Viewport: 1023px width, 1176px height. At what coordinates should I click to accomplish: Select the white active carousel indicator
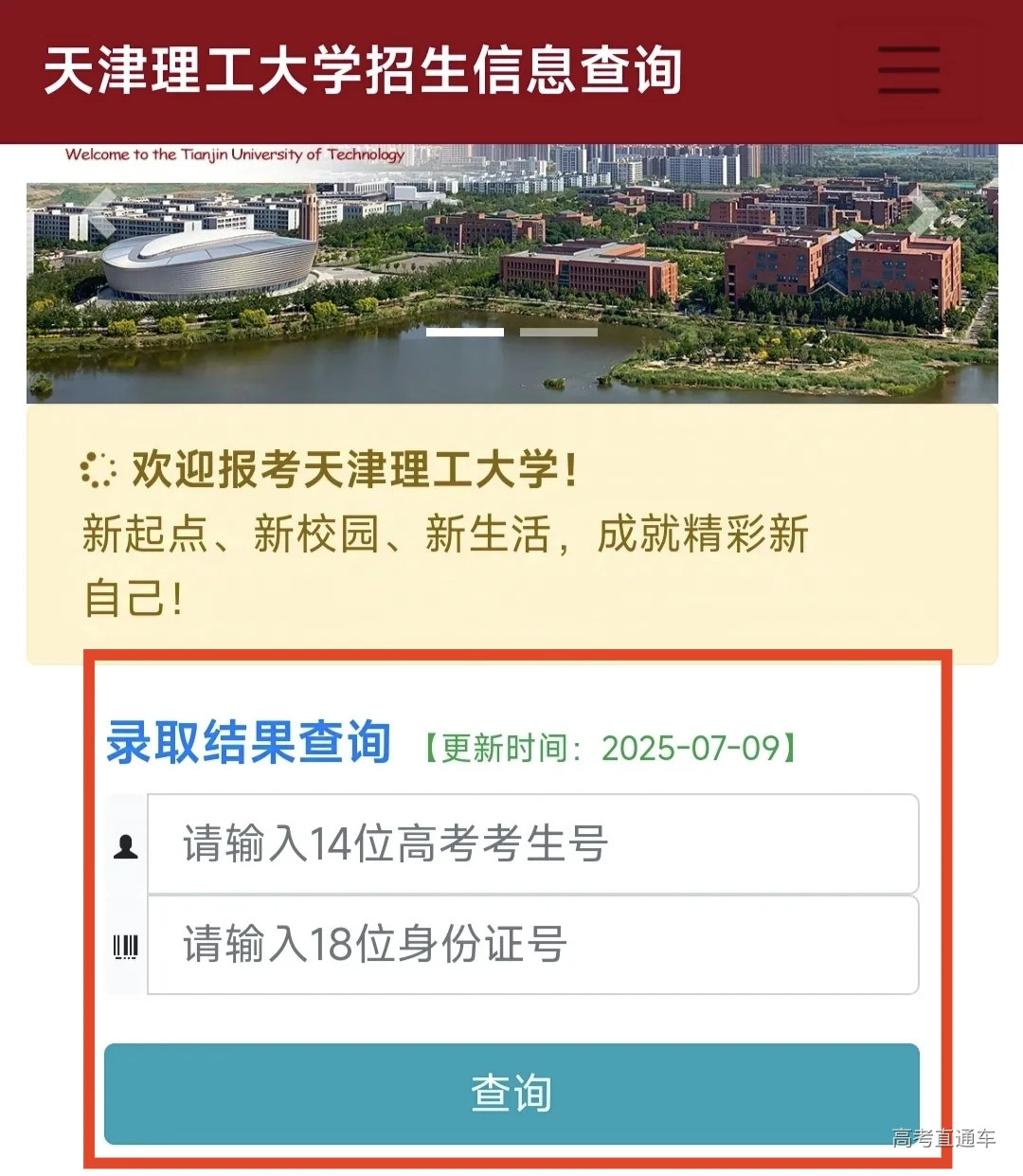coord(466,334)
